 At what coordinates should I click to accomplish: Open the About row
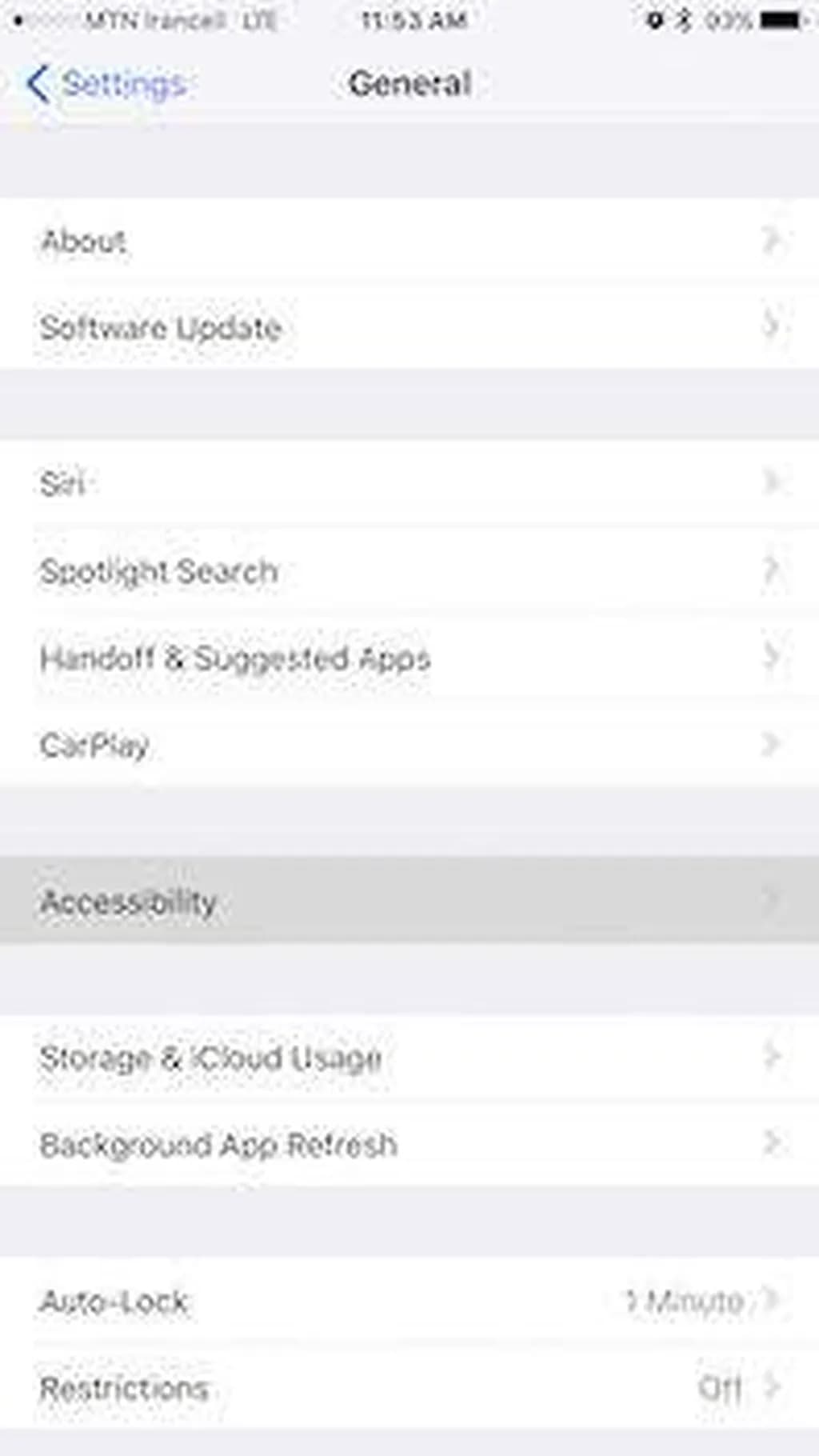408,241
